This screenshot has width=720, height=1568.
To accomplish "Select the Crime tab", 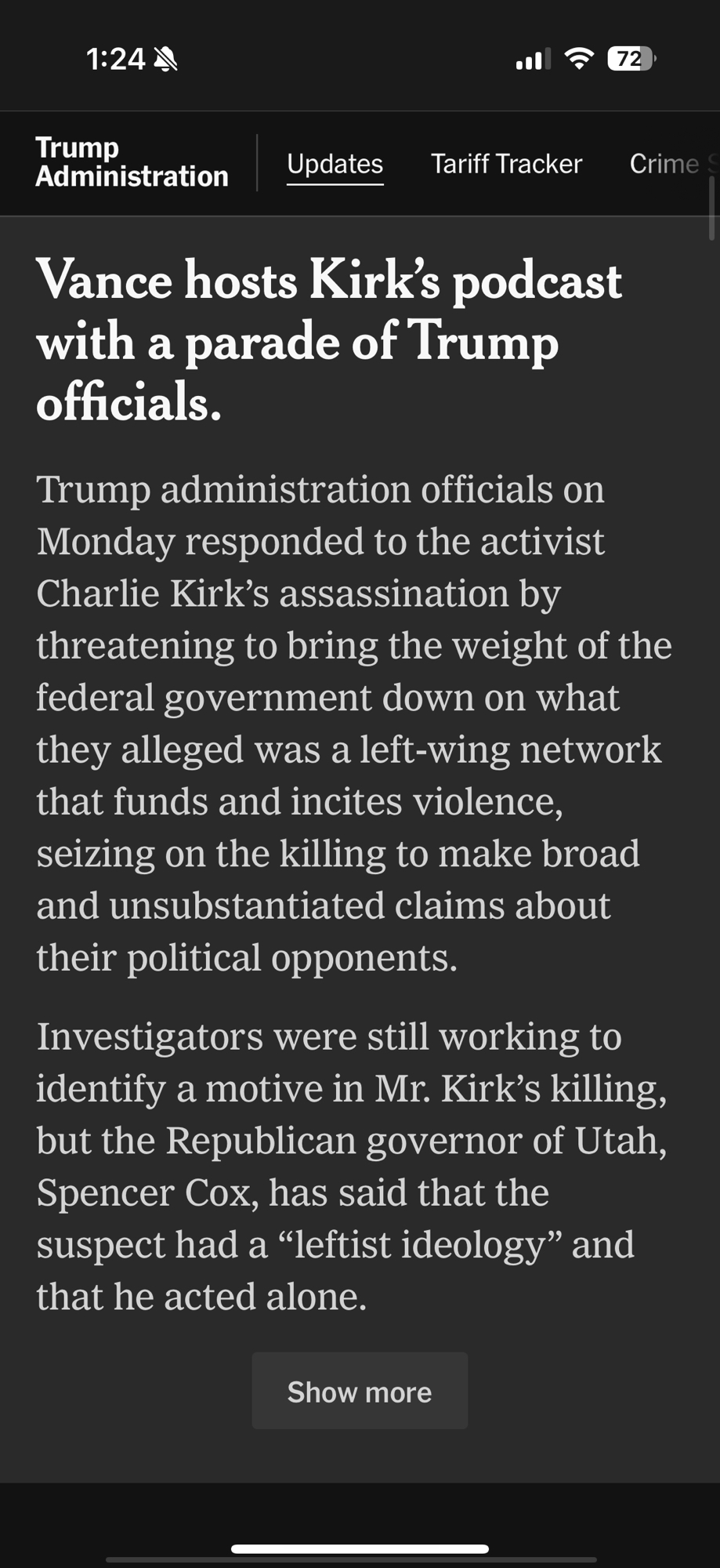I will (x=664, y=164).
